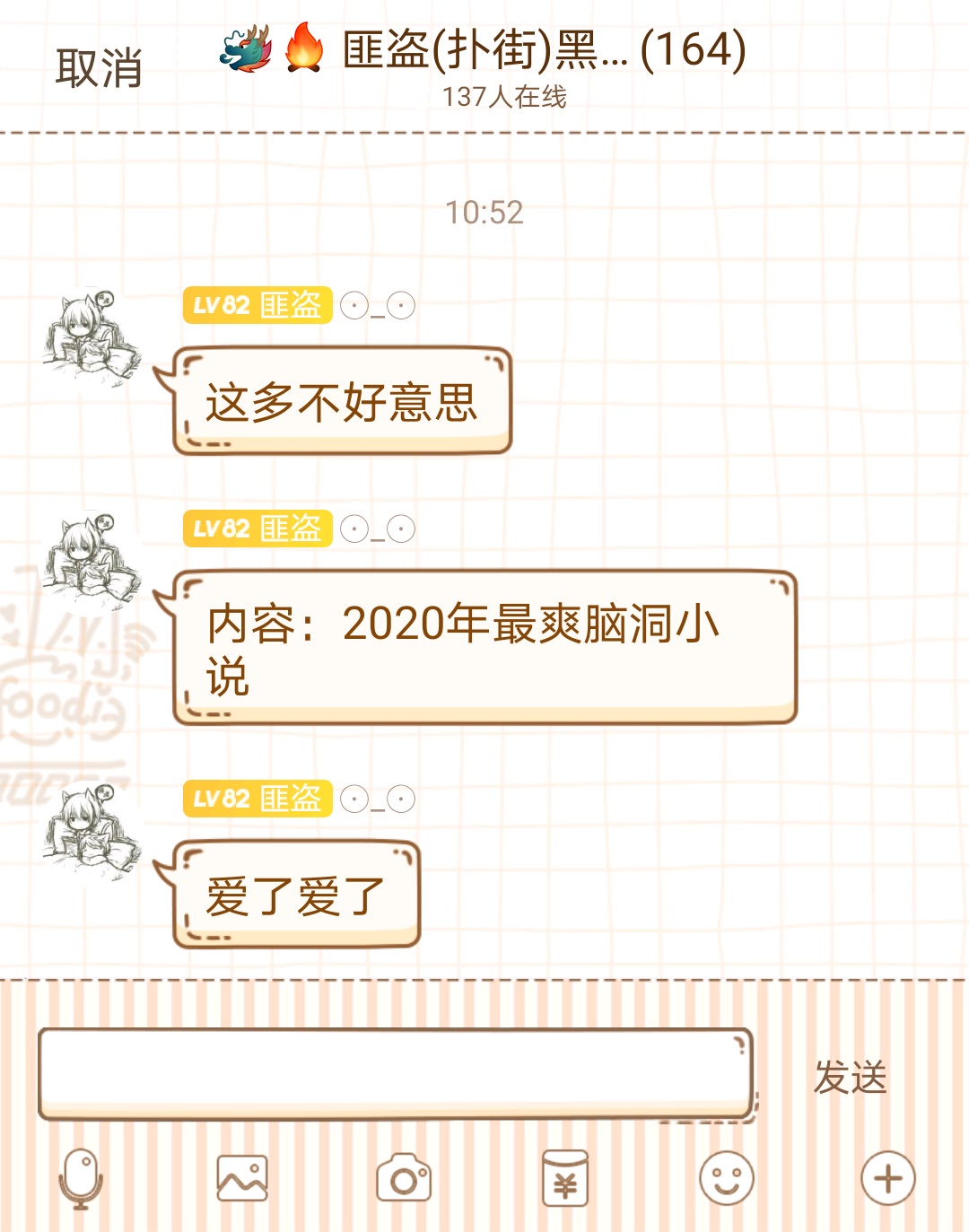Viewport: 969px width, 1232px height.
Task: Open more options with the plus icon
Action: (x=888, y=1178)
